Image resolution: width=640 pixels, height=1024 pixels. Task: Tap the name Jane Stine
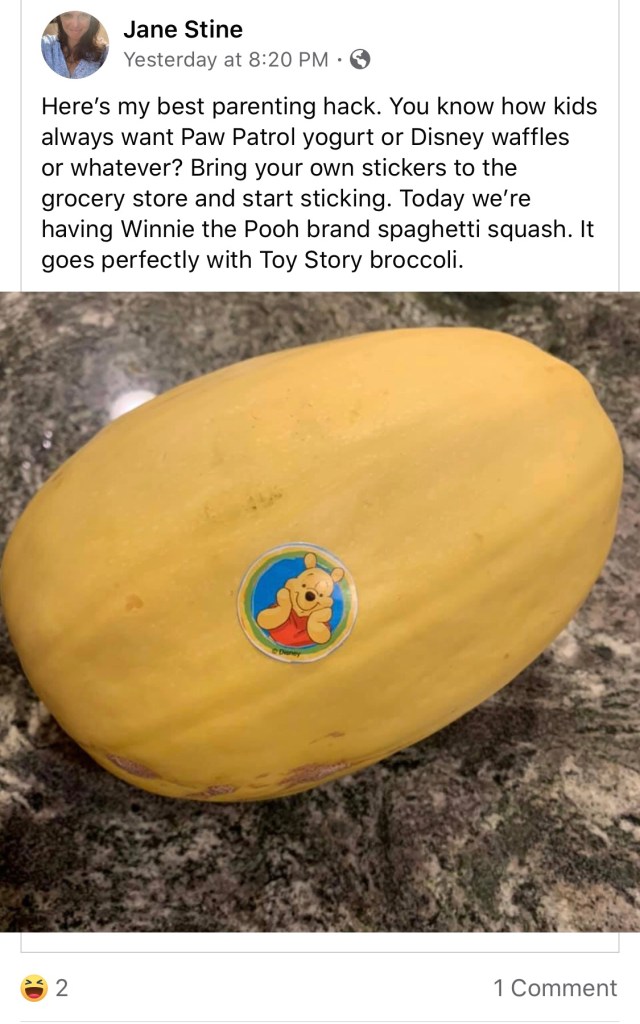183,30
